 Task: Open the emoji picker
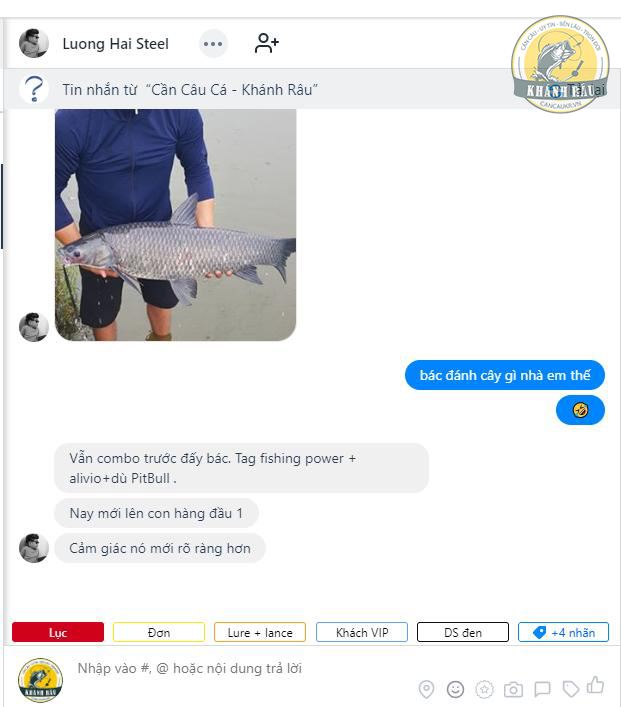coord(456,689)
